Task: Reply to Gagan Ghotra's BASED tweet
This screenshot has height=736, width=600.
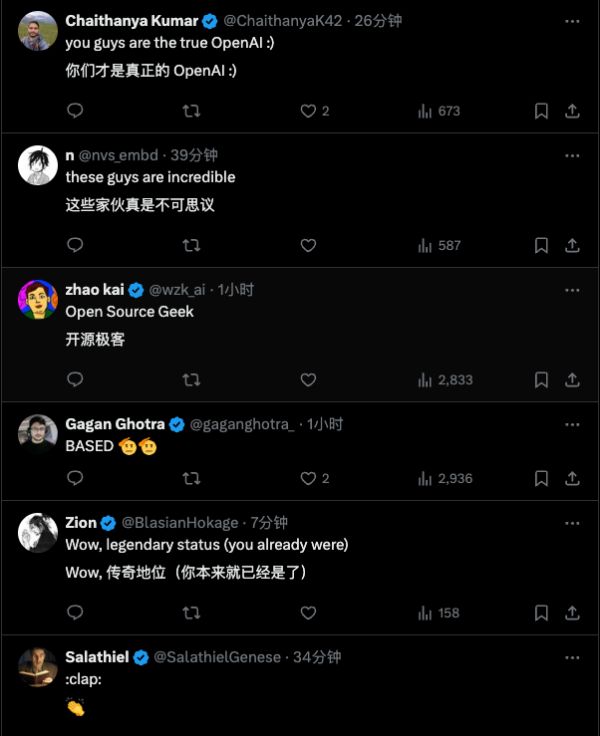Action: coord(74,478)
